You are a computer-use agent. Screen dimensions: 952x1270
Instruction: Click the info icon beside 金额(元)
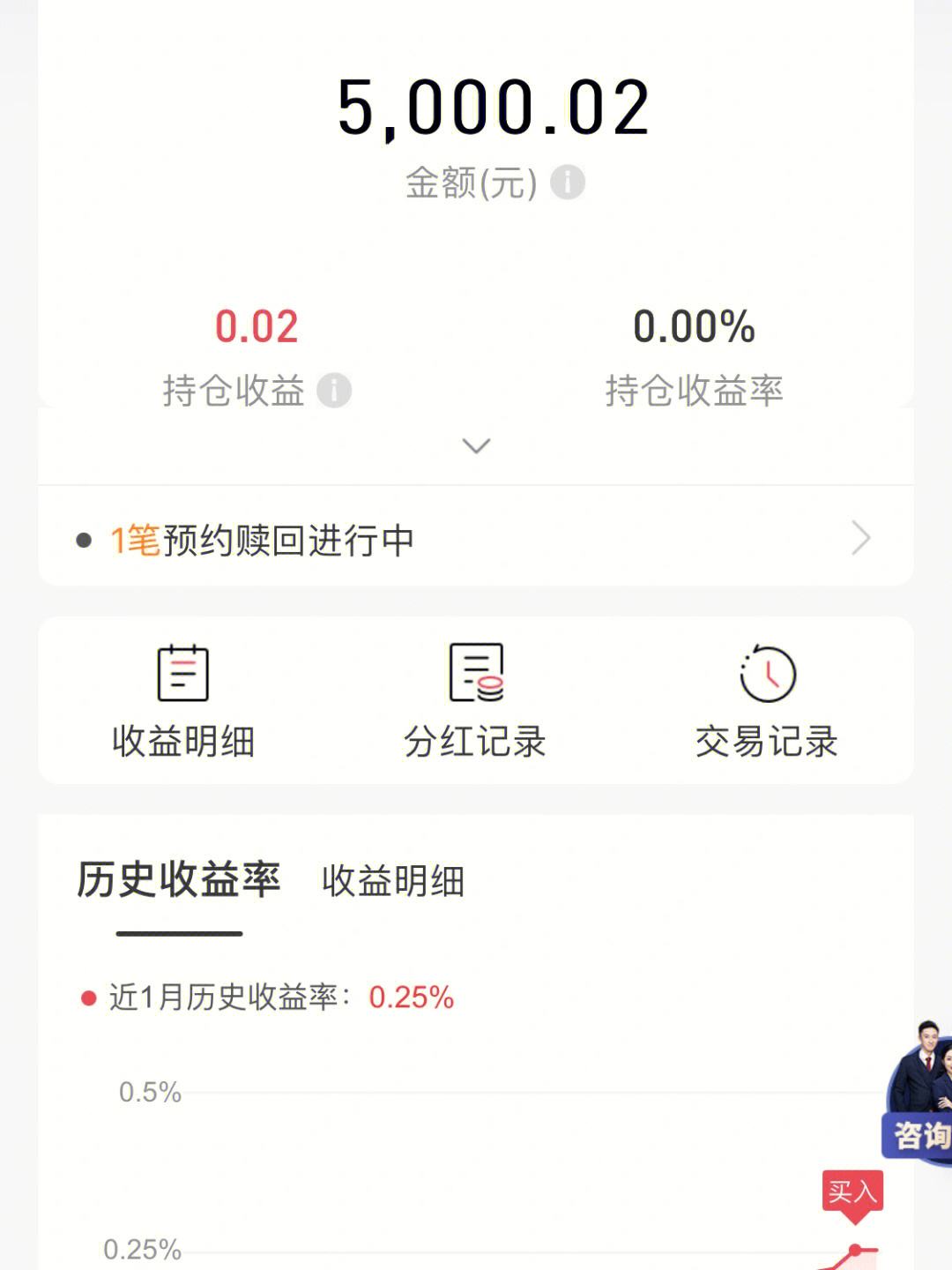pyautogui.click(x=566, y=182)
